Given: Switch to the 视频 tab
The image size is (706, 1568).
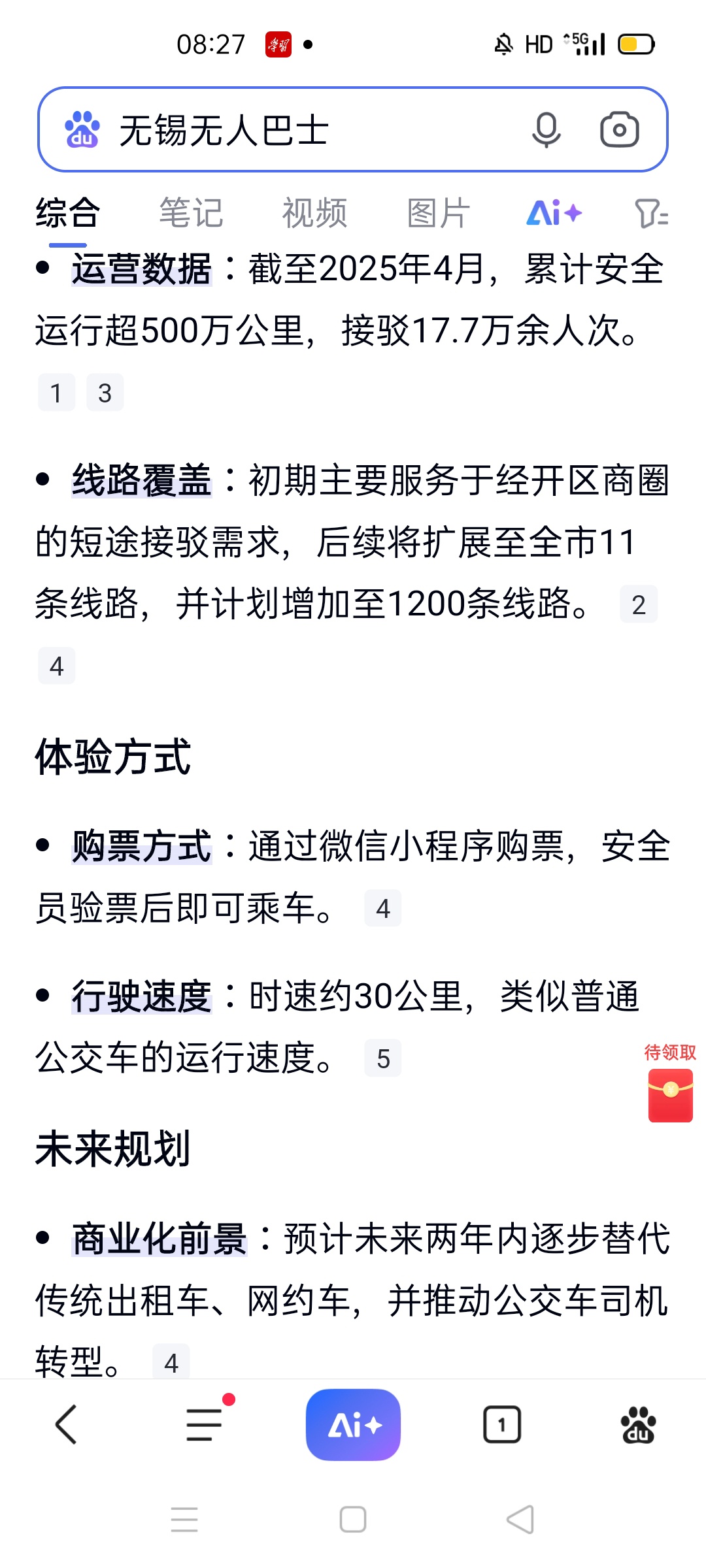Looking at the screenshot, I should coord(314,213).
